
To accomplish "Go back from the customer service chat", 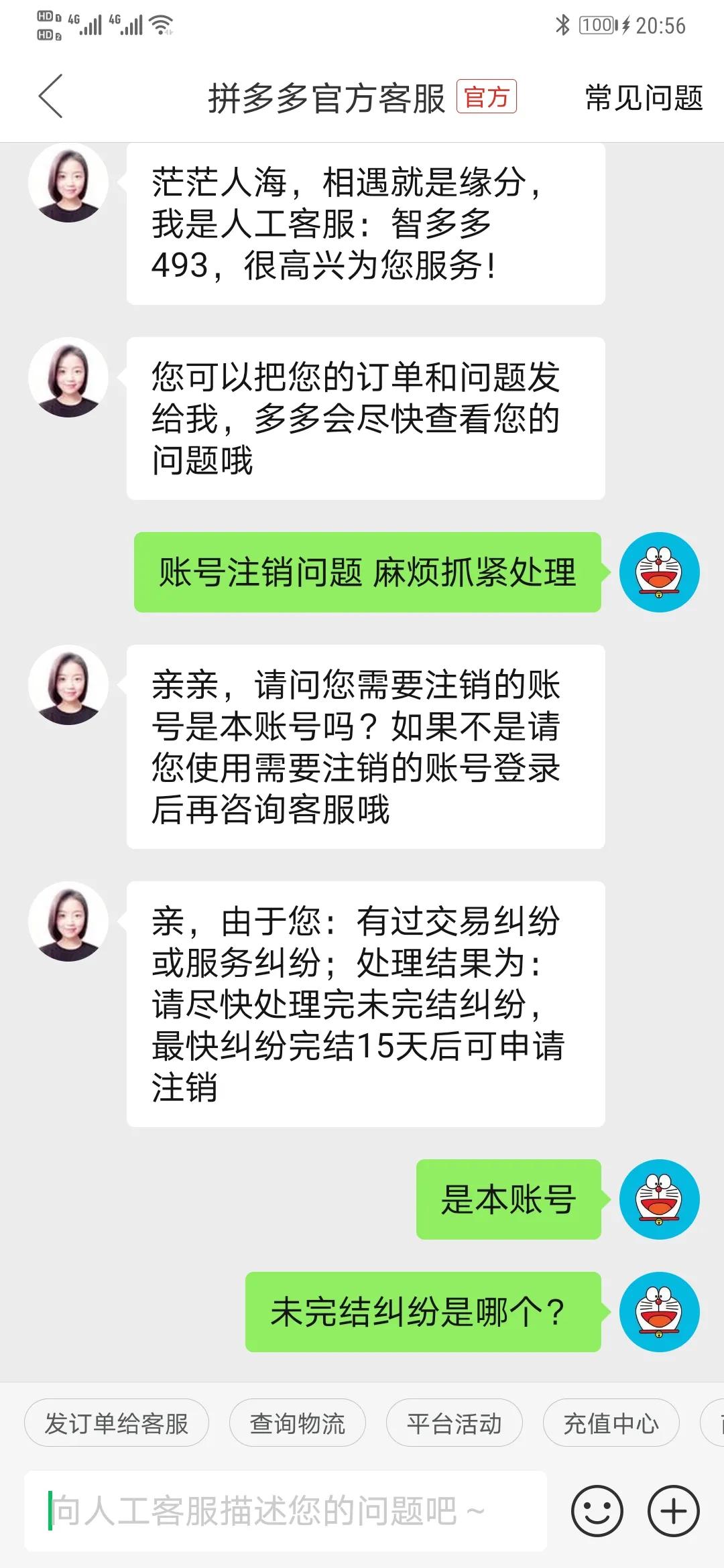I will (51, 96).
